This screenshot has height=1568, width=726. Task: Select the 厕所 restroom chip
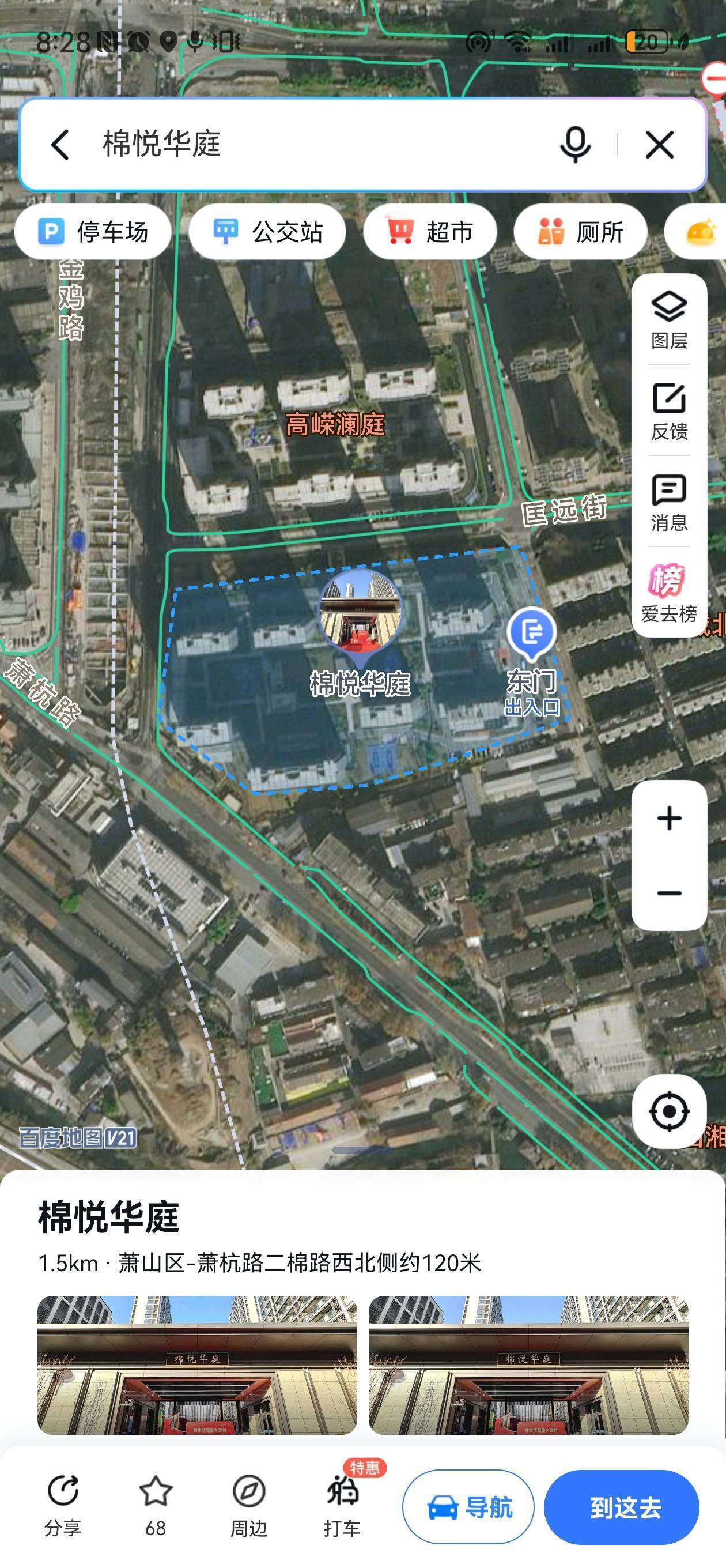pyautogui.click(x=581, y=232)
